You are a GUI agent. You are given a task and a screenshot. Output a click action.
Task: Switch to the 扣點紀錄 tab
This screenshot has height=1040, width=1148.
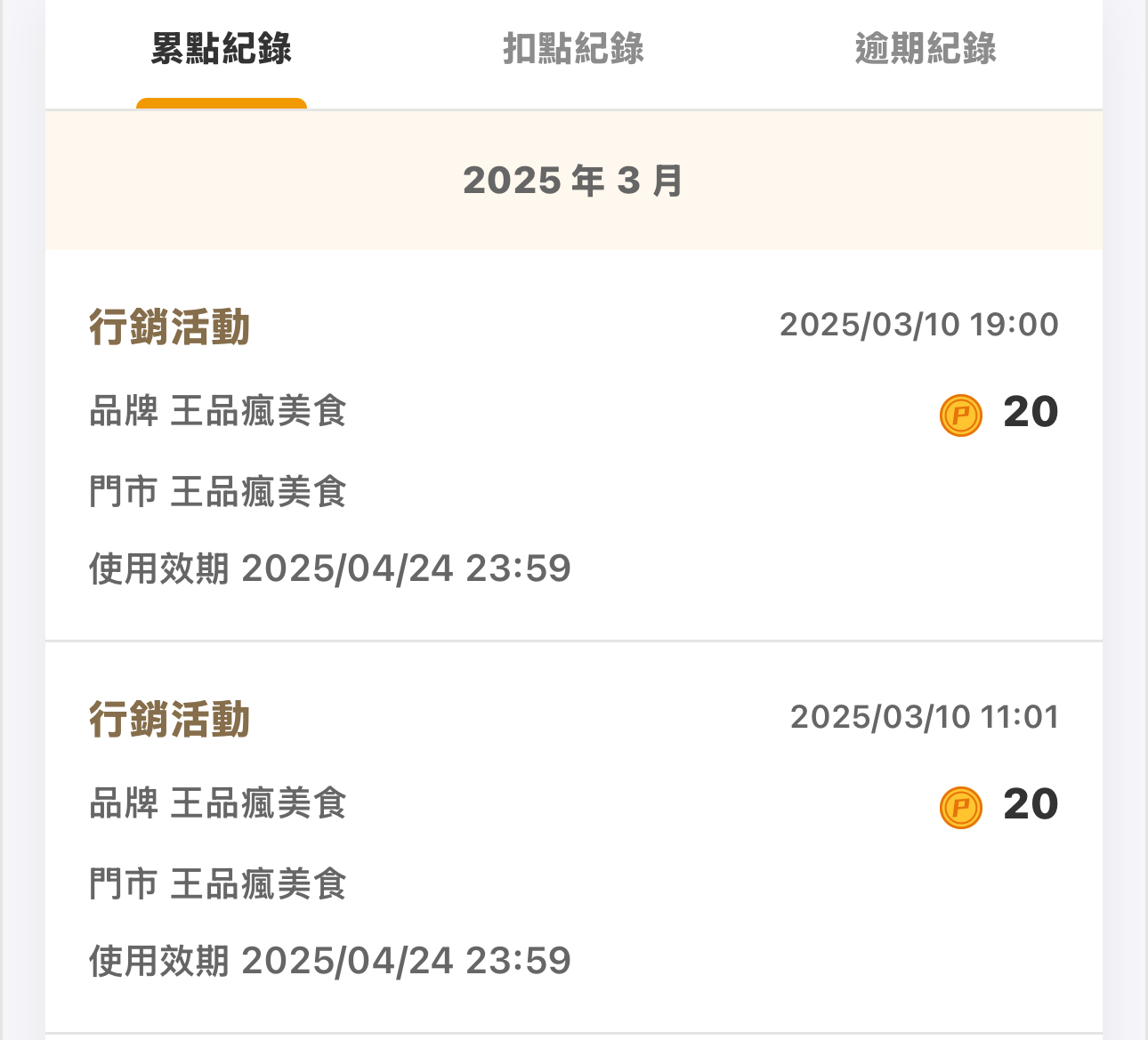(x=573, y=49)
